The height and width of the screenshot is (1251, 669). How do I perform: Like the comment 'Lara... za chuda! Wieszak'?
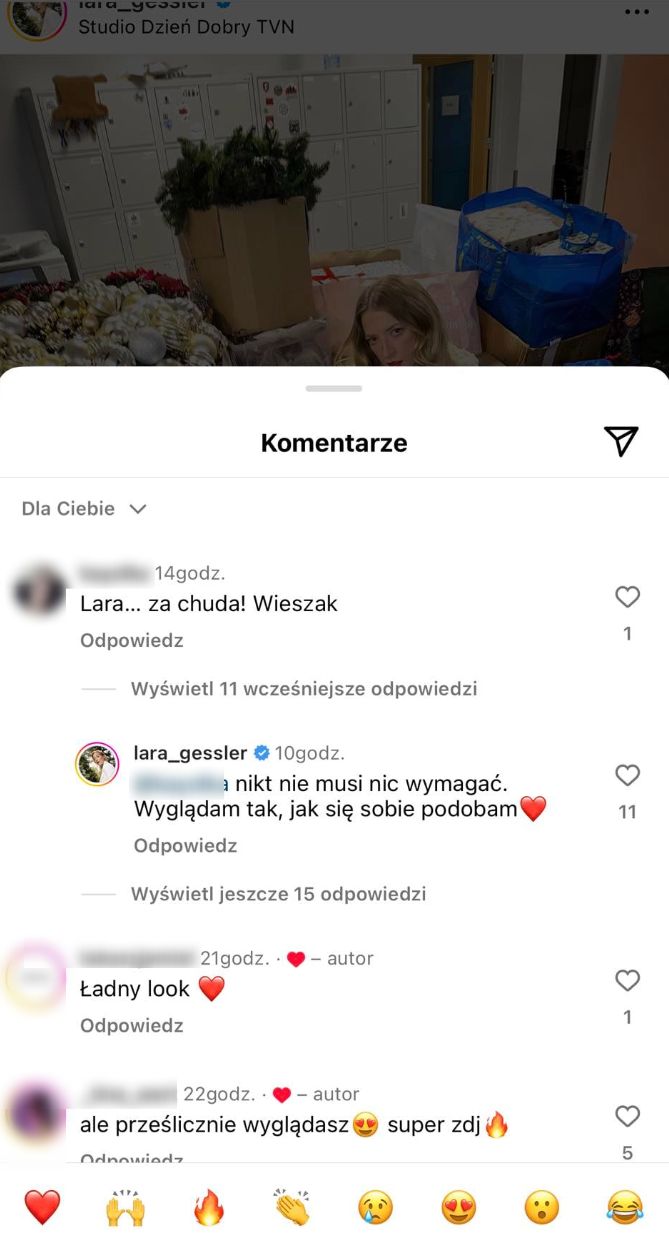point(627,597)
